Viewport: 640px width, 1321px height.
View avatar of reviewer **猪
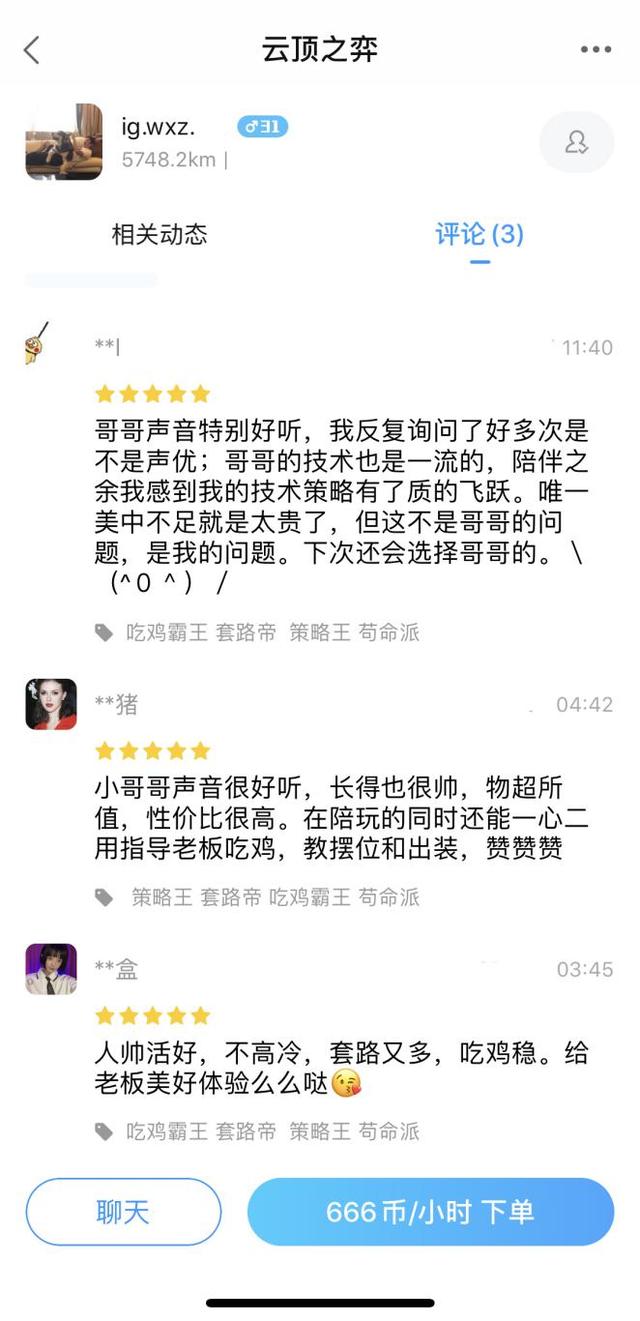coord(51,705)
